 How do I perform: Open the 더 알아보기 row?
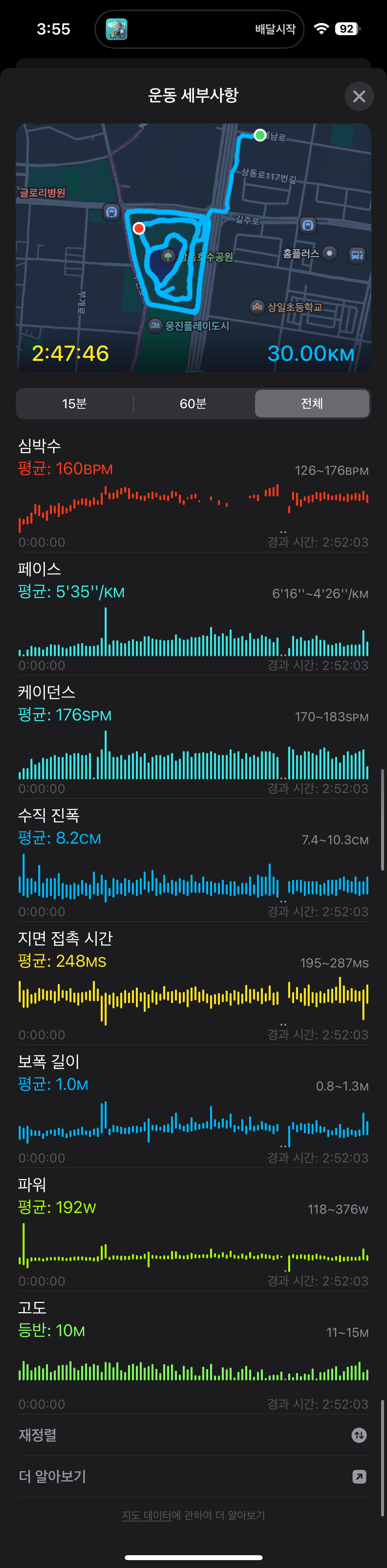[194, 1476]
